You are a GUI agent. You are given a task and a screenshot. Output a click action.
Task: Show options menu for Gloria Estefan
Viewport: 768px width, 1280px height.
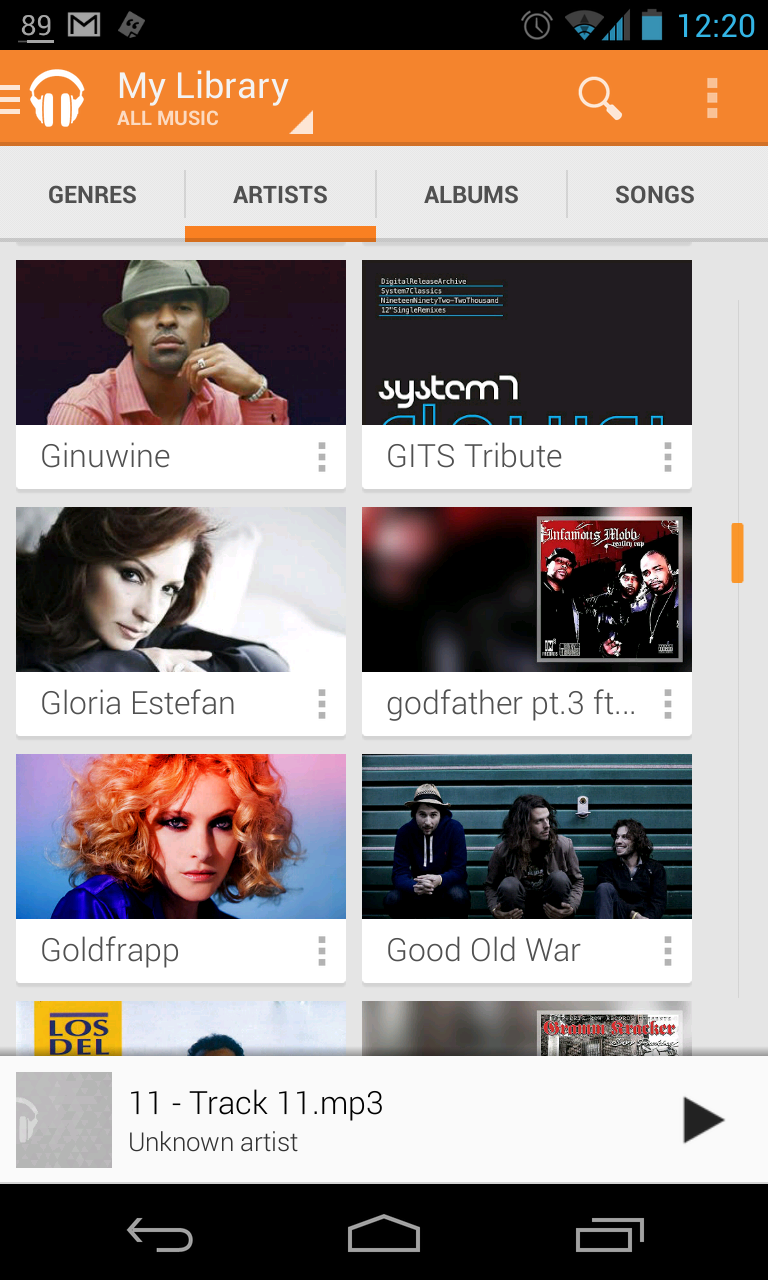click(x=321, y=704)
